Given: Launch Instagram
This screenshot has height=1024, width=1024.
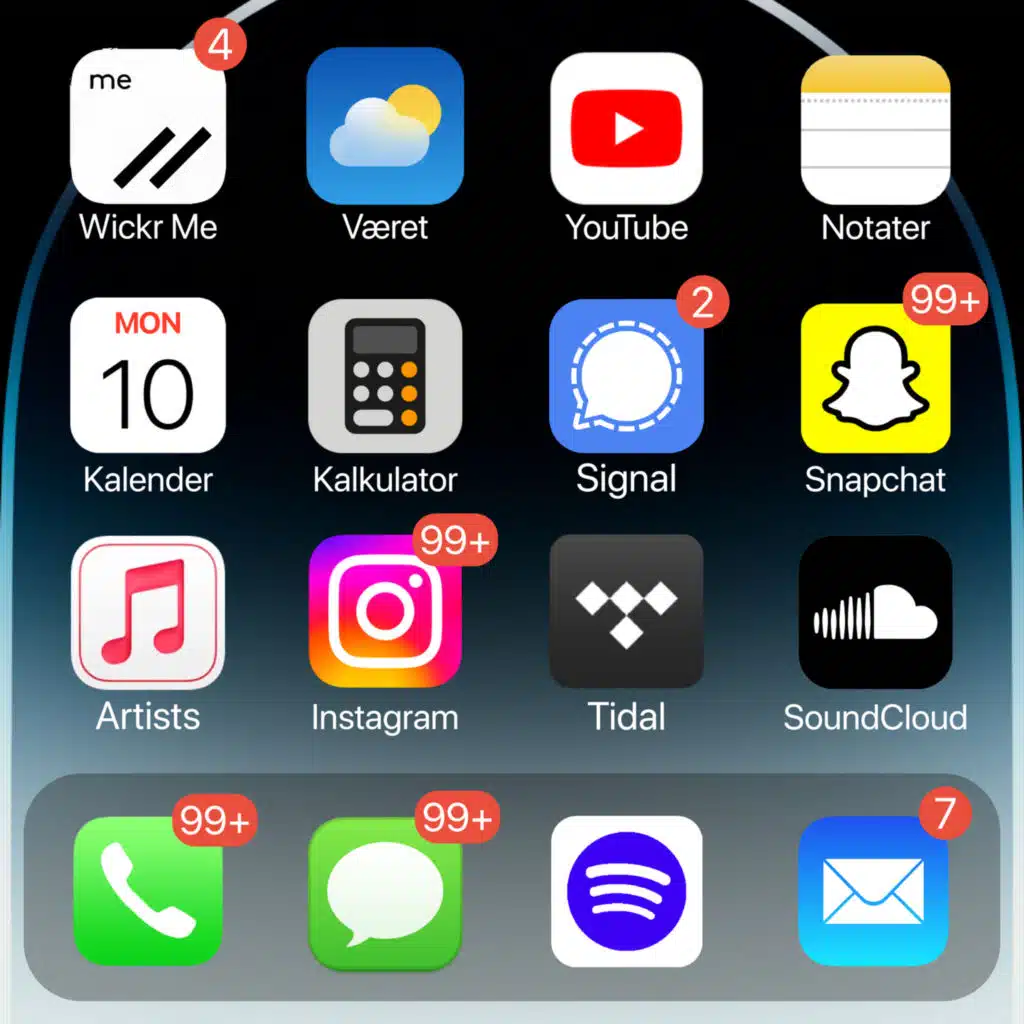Looking at the screenshot, I should 385,611.
